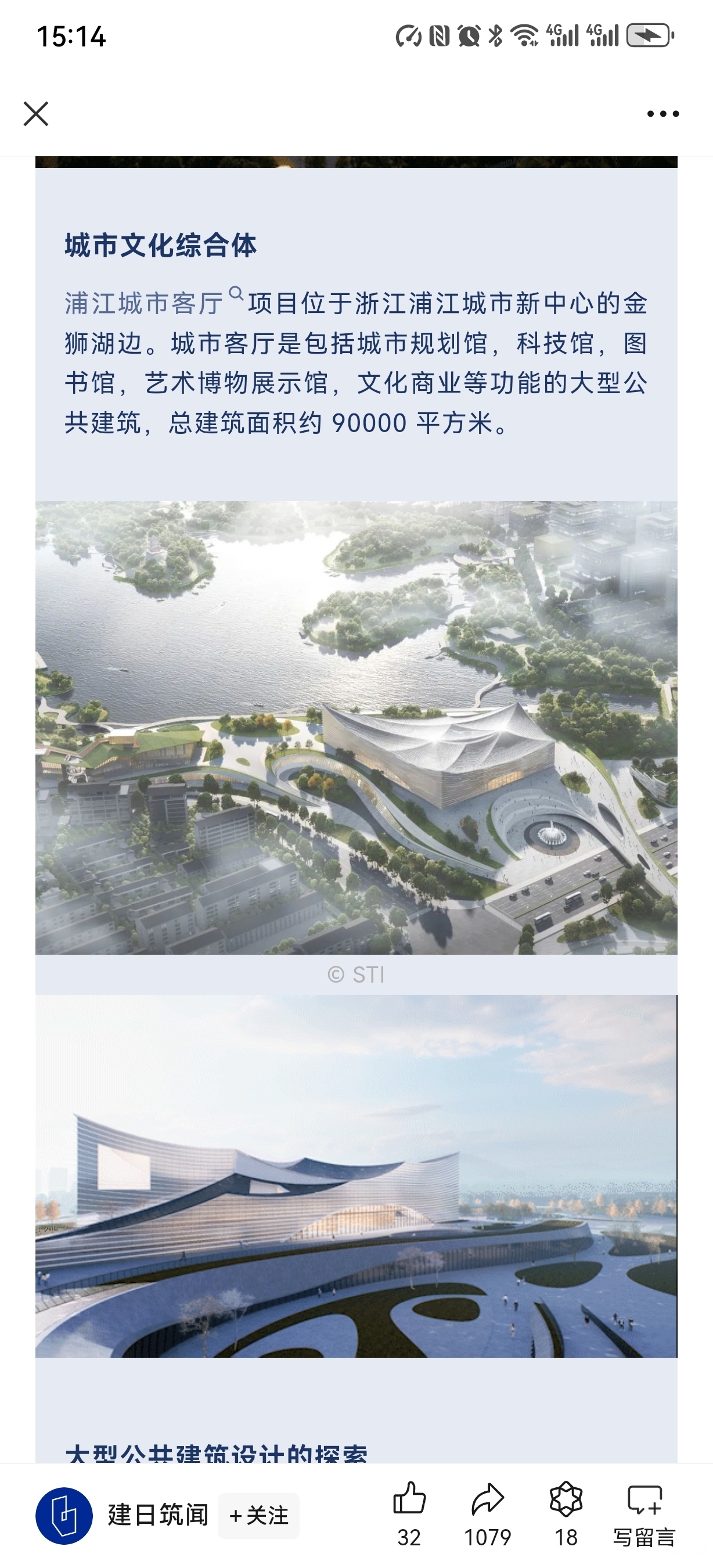This screenshot has width=713, height=1568.
Task: Close the article page
Action: click(x=36, y=114)
